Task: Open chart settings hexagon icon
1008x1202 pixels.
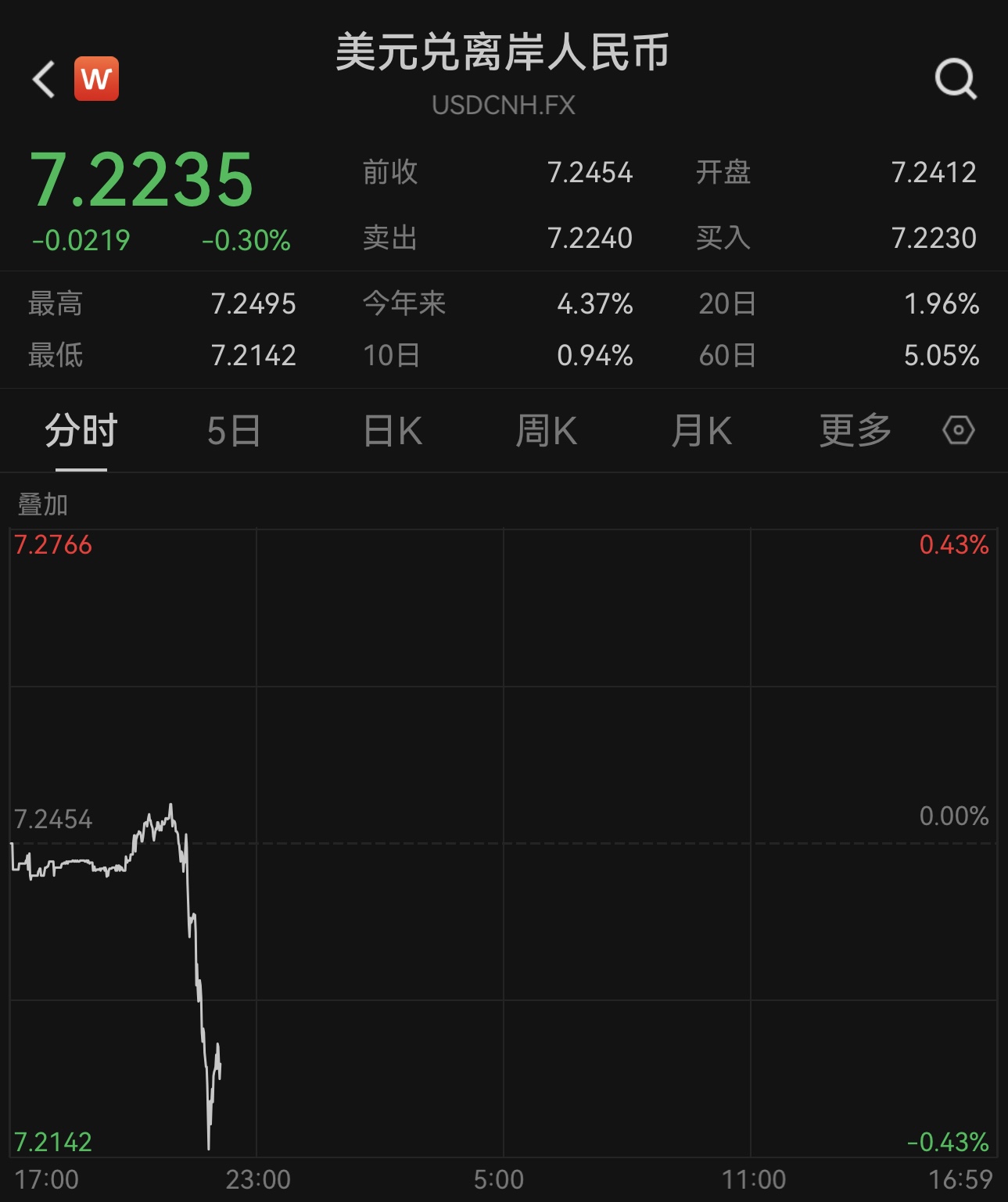Action: click(958, 430)
